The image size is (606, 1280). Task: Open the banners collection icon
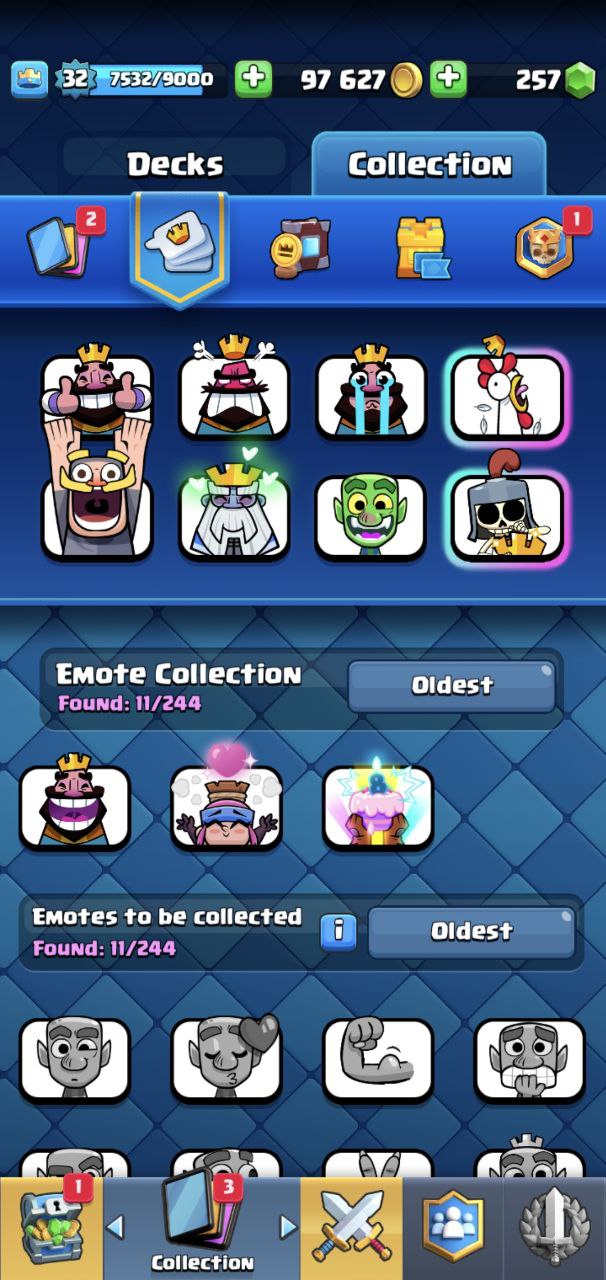pyautogui.click(x=300, y=247)
